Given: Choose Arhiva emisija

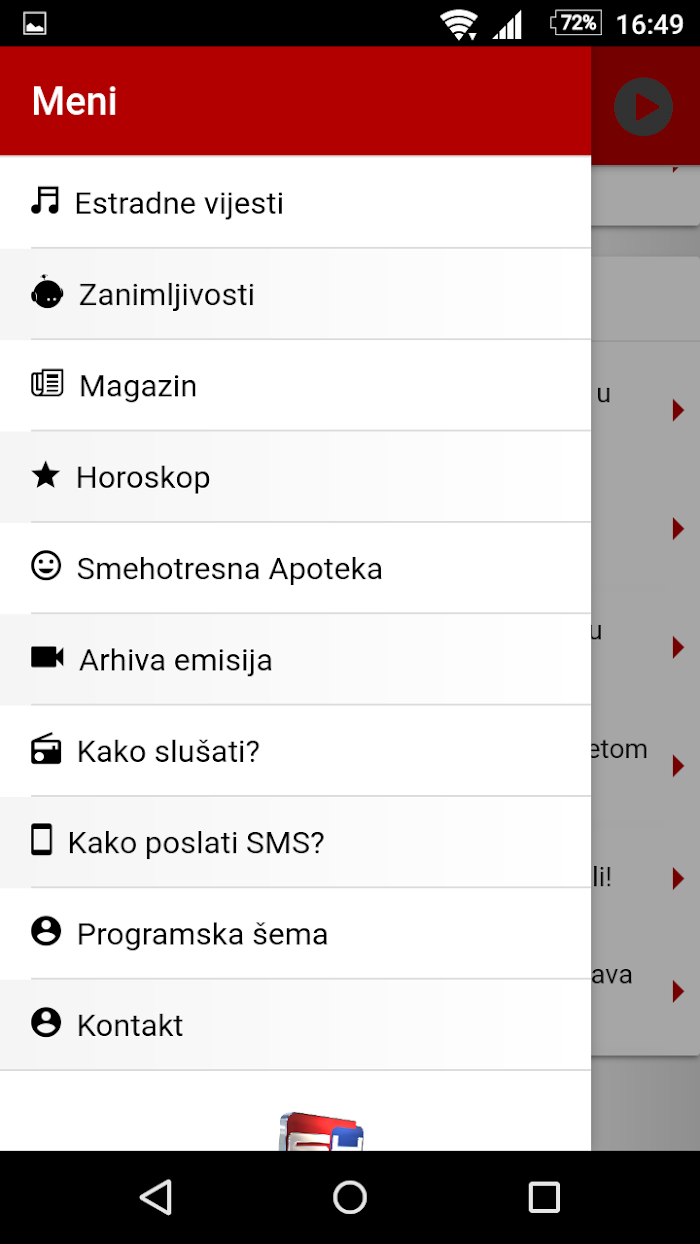Looking at the screenshot, I should tap(295, 659).
